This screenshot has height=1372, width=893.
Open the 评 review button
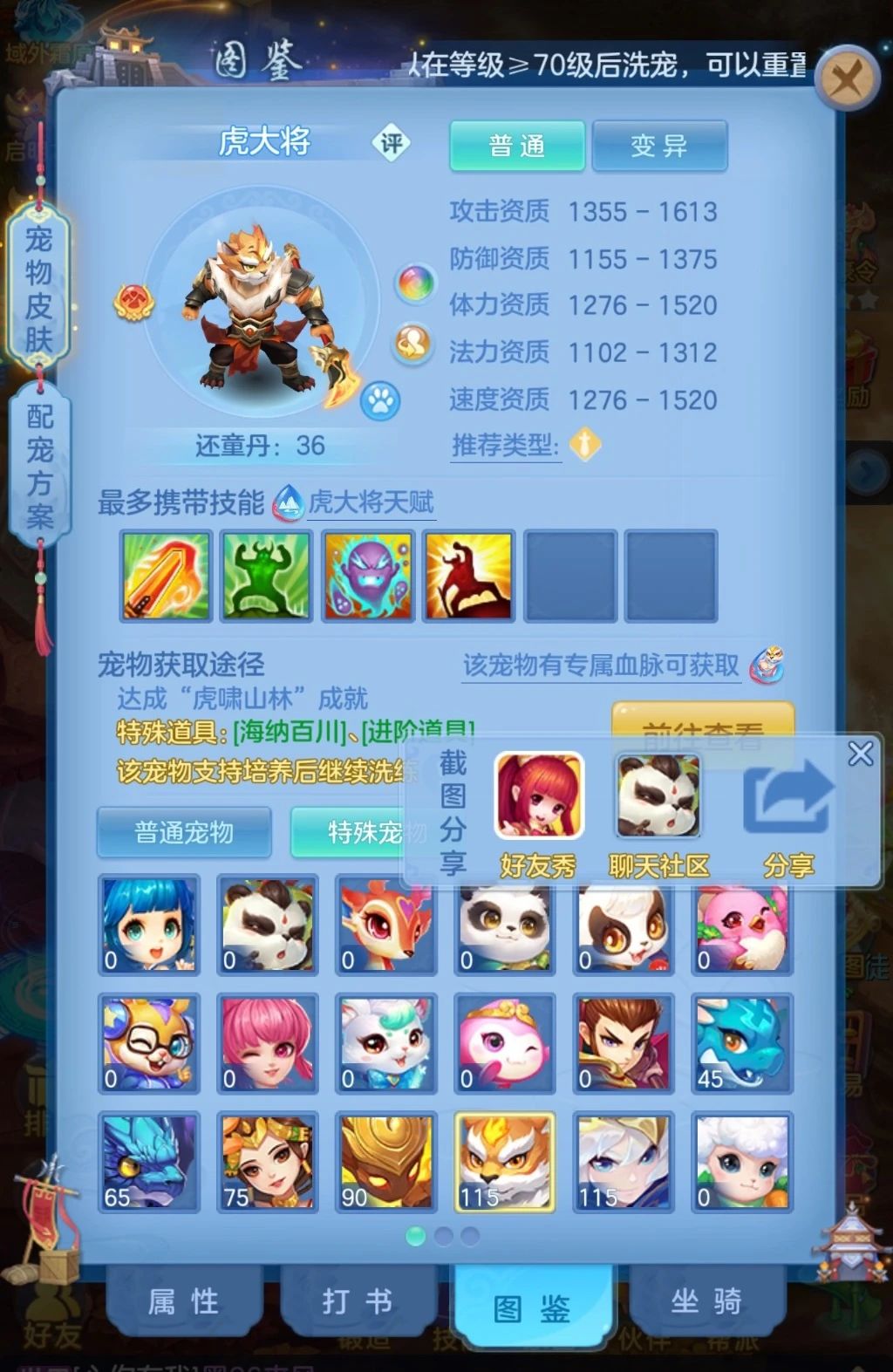coord(391,142)
